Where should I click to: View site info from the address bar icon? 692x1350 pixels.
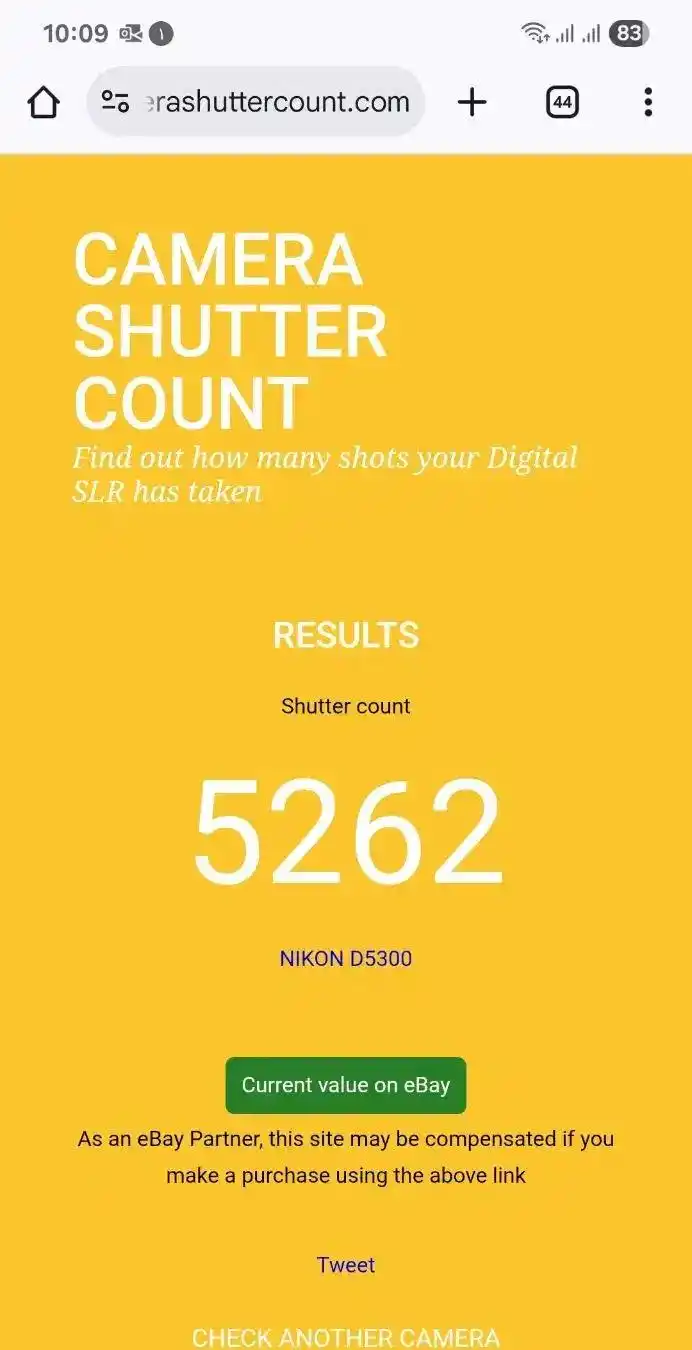116,102
